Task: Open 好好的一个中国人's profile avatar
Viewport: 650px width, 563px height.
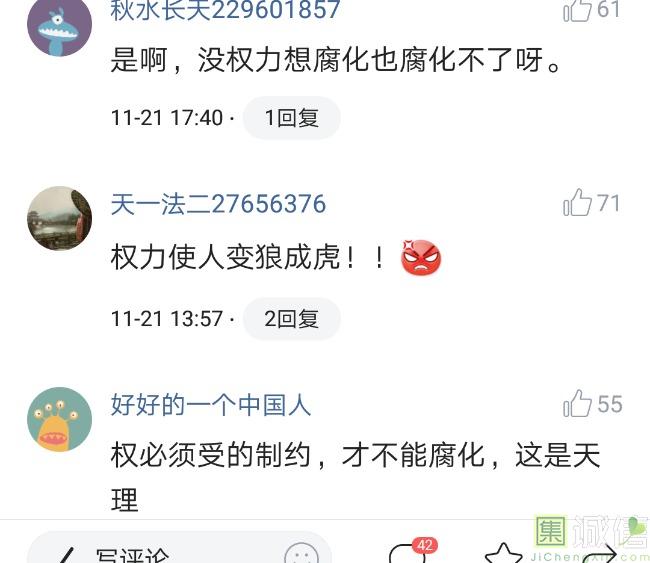Action: [x=59, y=419]
